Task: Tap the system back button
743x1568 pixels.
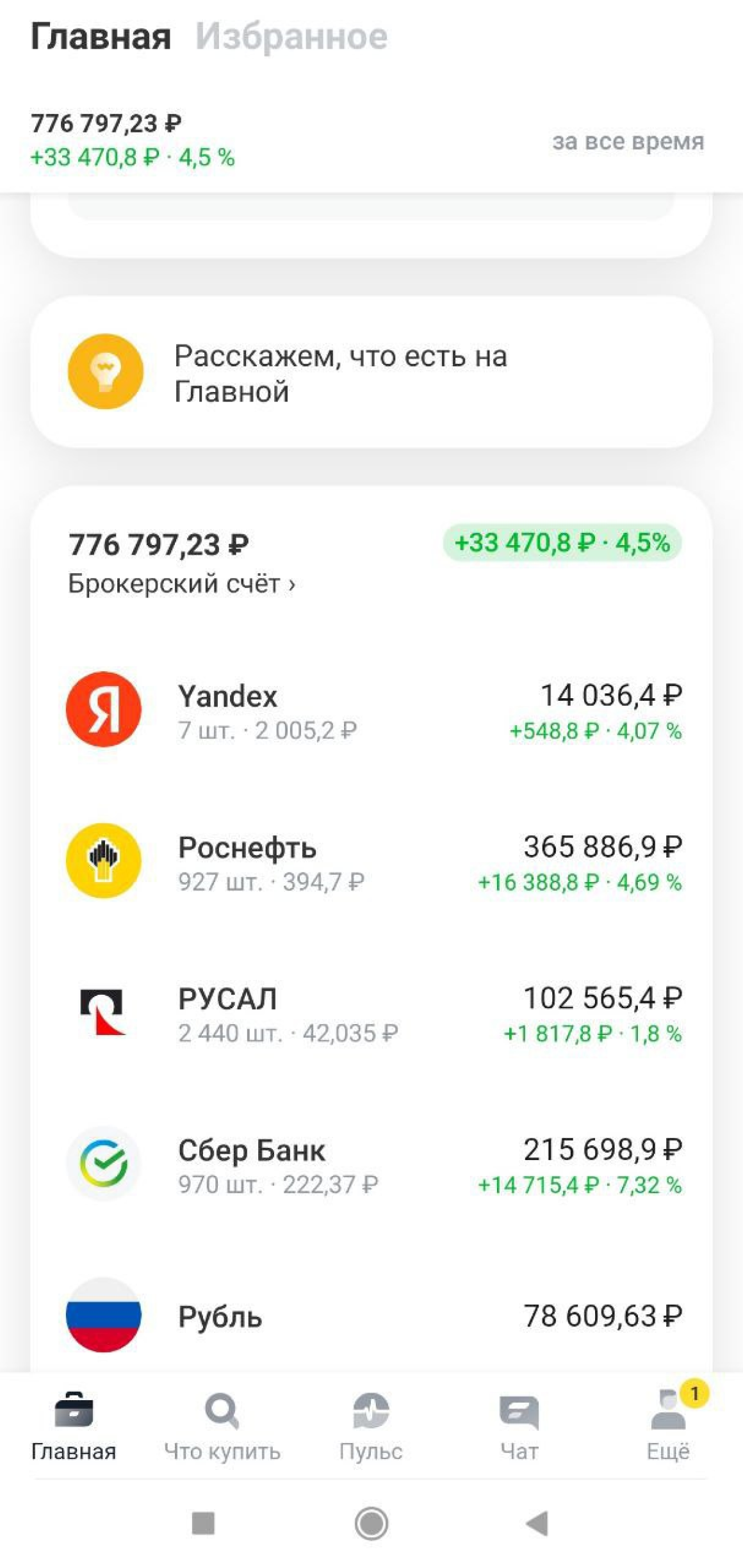Action: [537, 1523]
